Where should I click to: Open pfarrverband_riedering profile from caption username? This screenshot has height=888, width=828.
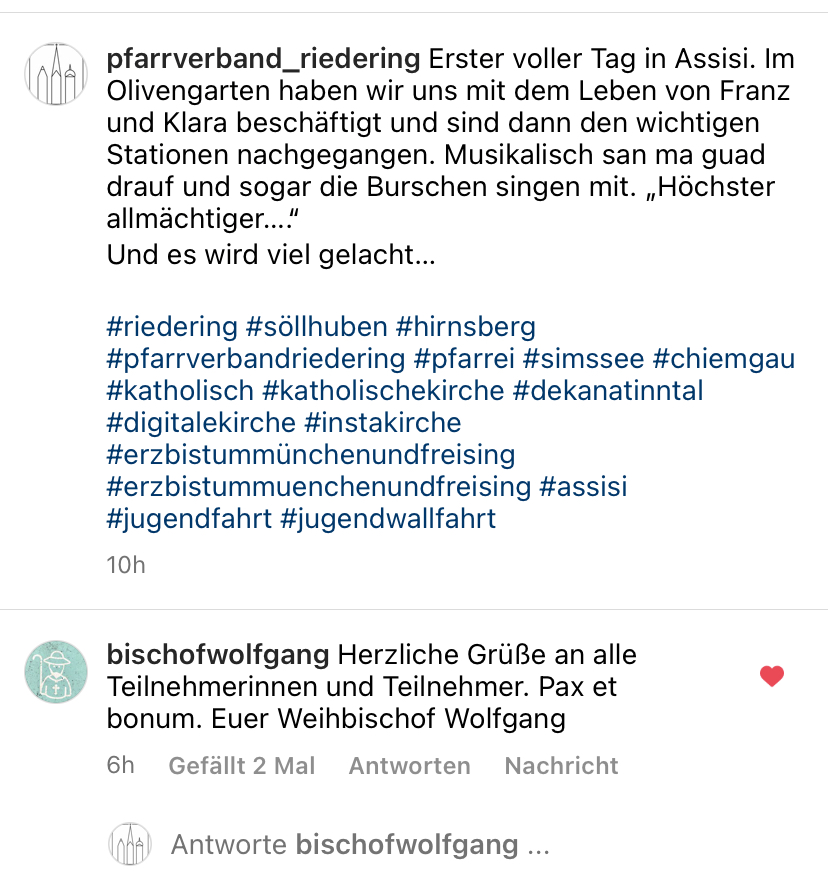(x=262, y=58)
